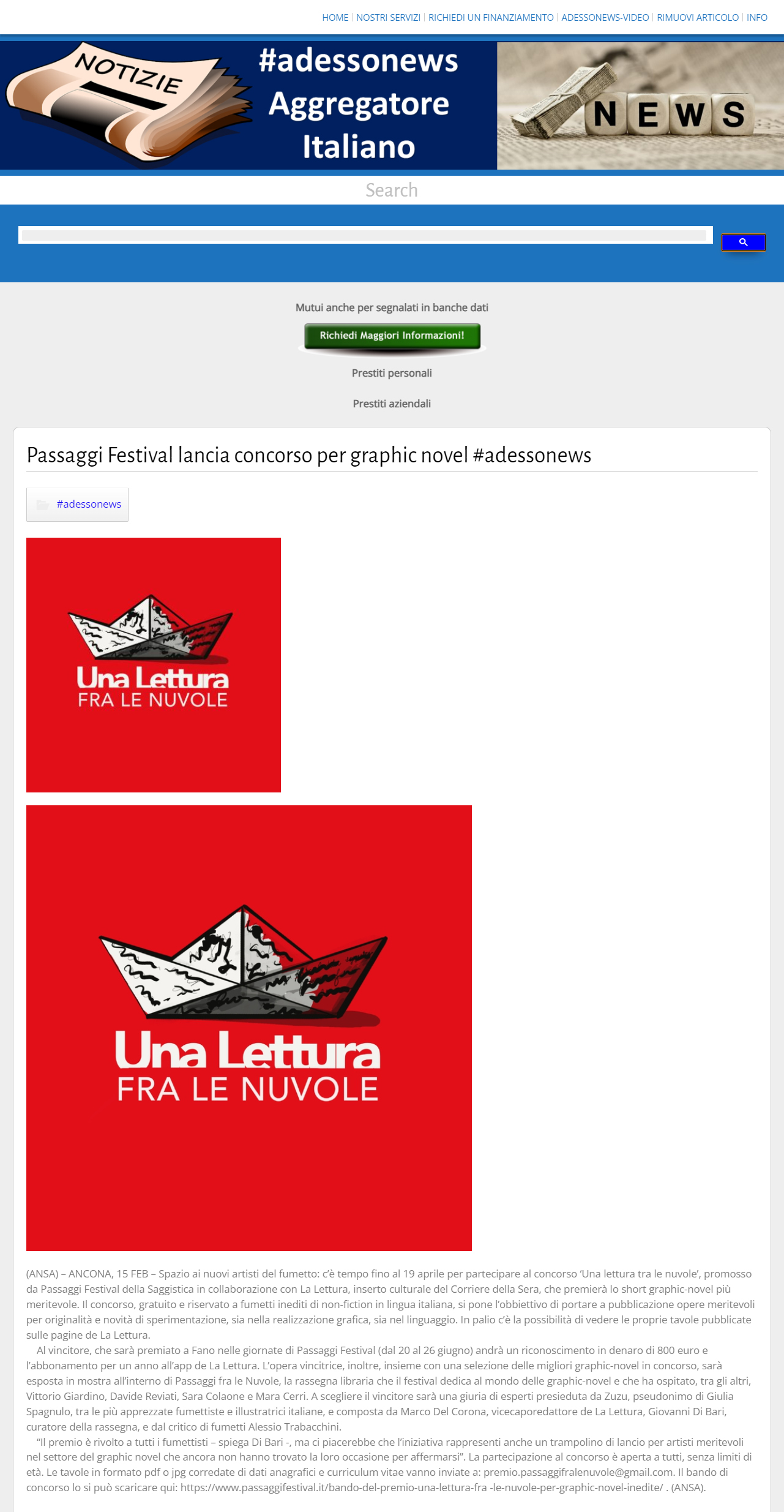
Task: Open RICHIEDI UN FINANZIAMENTO link
Action: [x=491, y=18]
